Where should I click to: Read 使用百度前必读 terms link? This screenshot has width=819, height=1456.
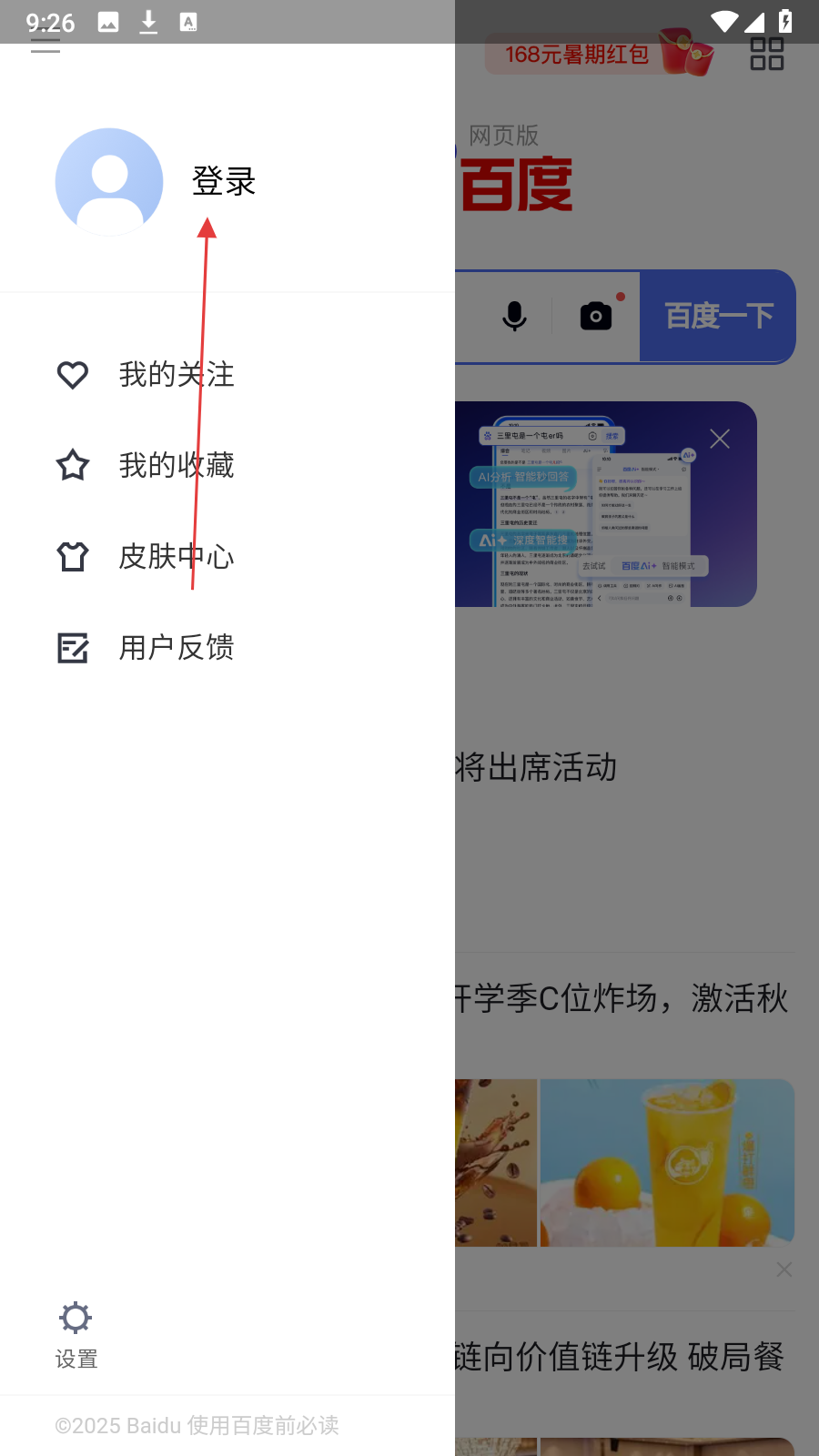coord(263,1425)
